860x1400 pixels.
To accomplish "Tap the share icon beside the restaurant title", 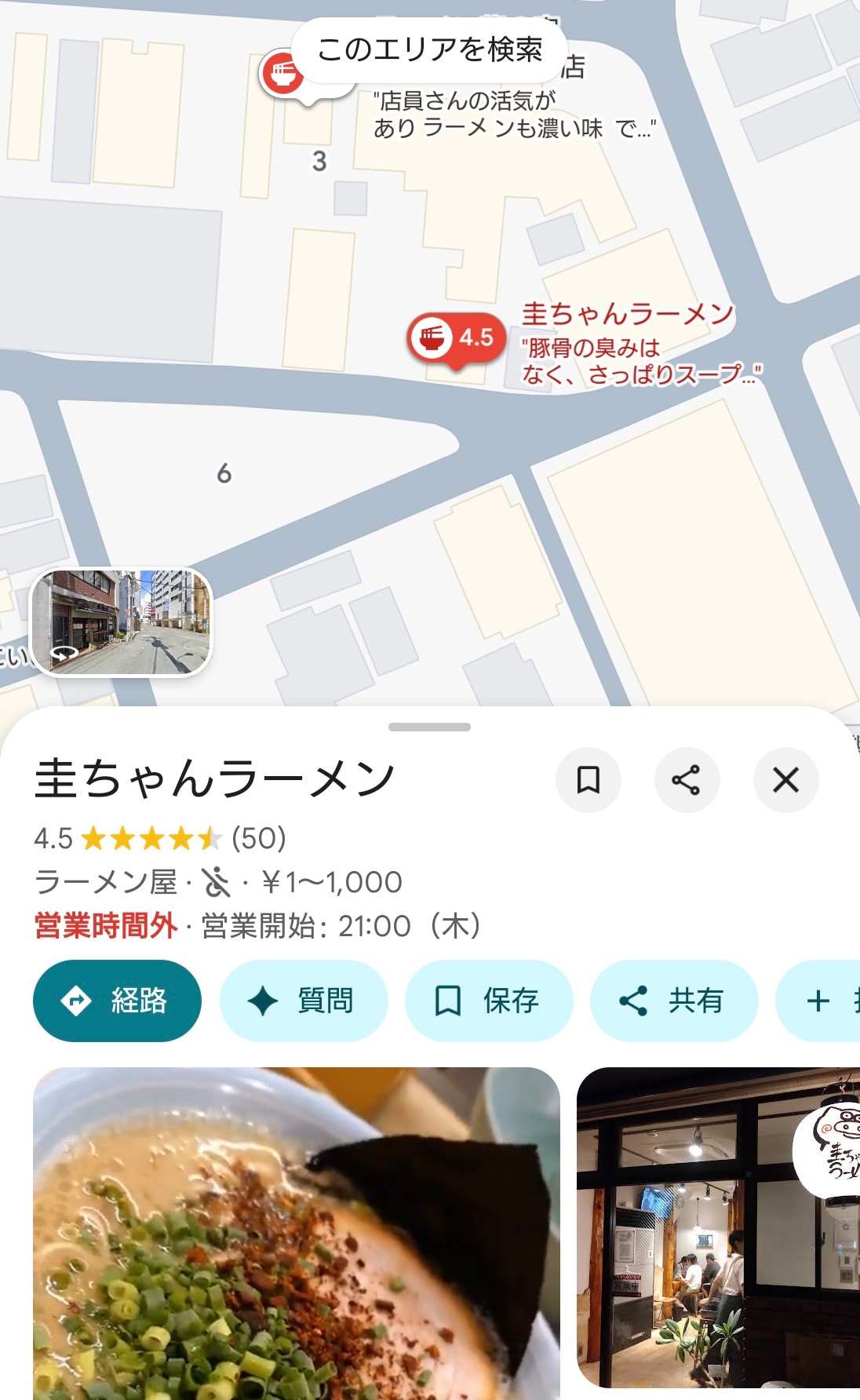I will [687, 780].
